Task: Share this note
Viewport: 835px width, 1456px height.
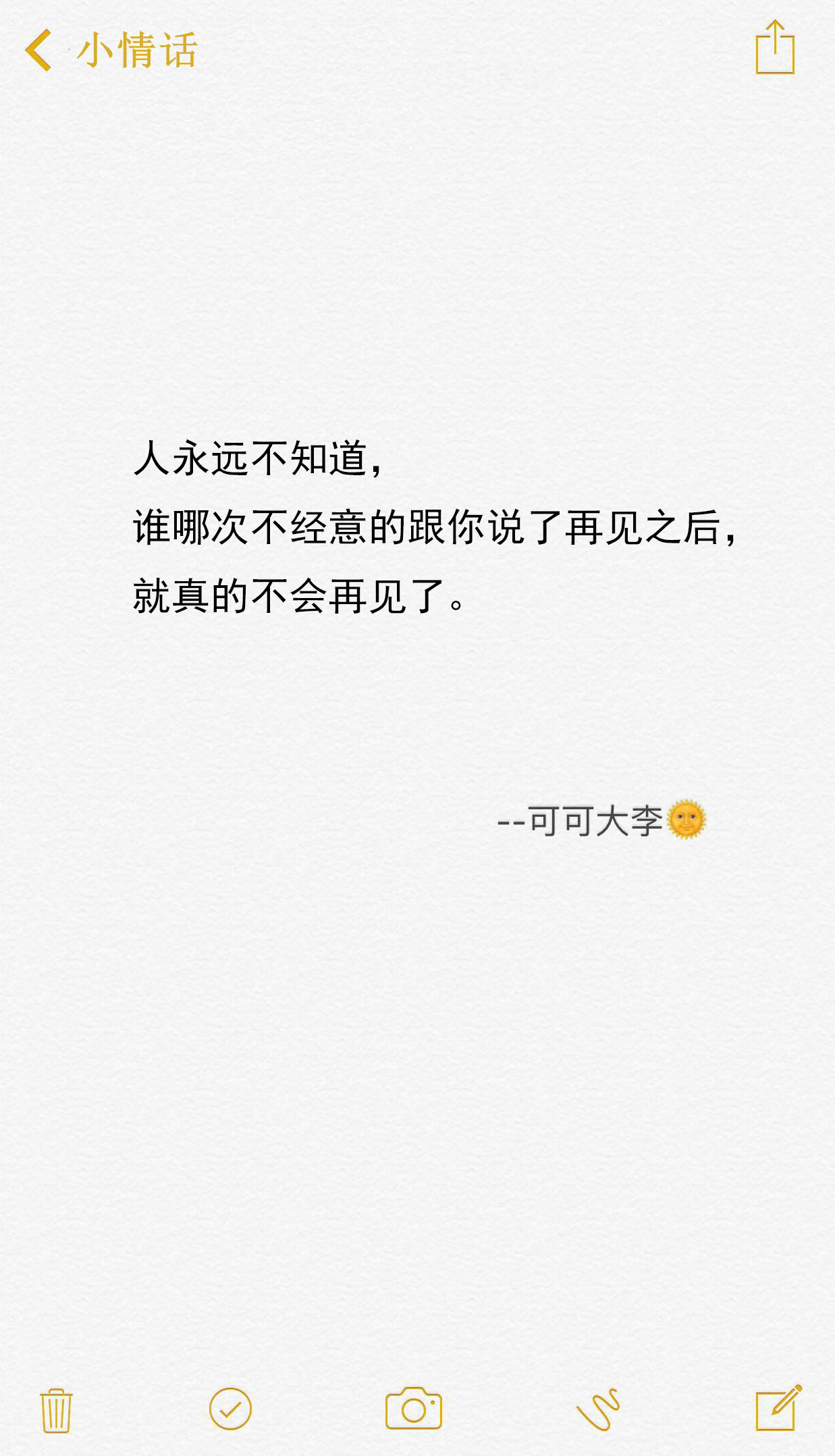Action: point(774,48)
